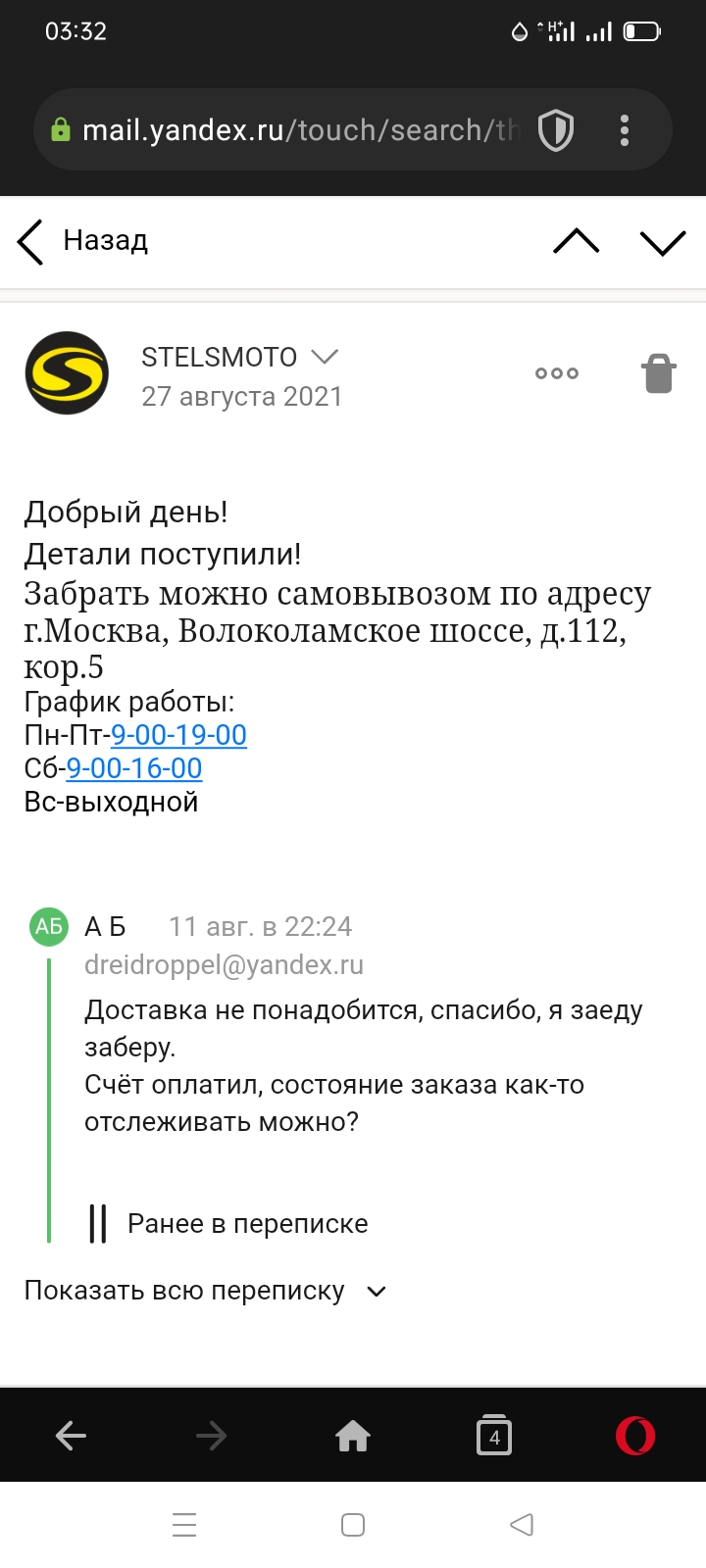This screenshot has width=706, height=1568.
Task: Open the Opera menu button
Action: (x=635, y=1437)
